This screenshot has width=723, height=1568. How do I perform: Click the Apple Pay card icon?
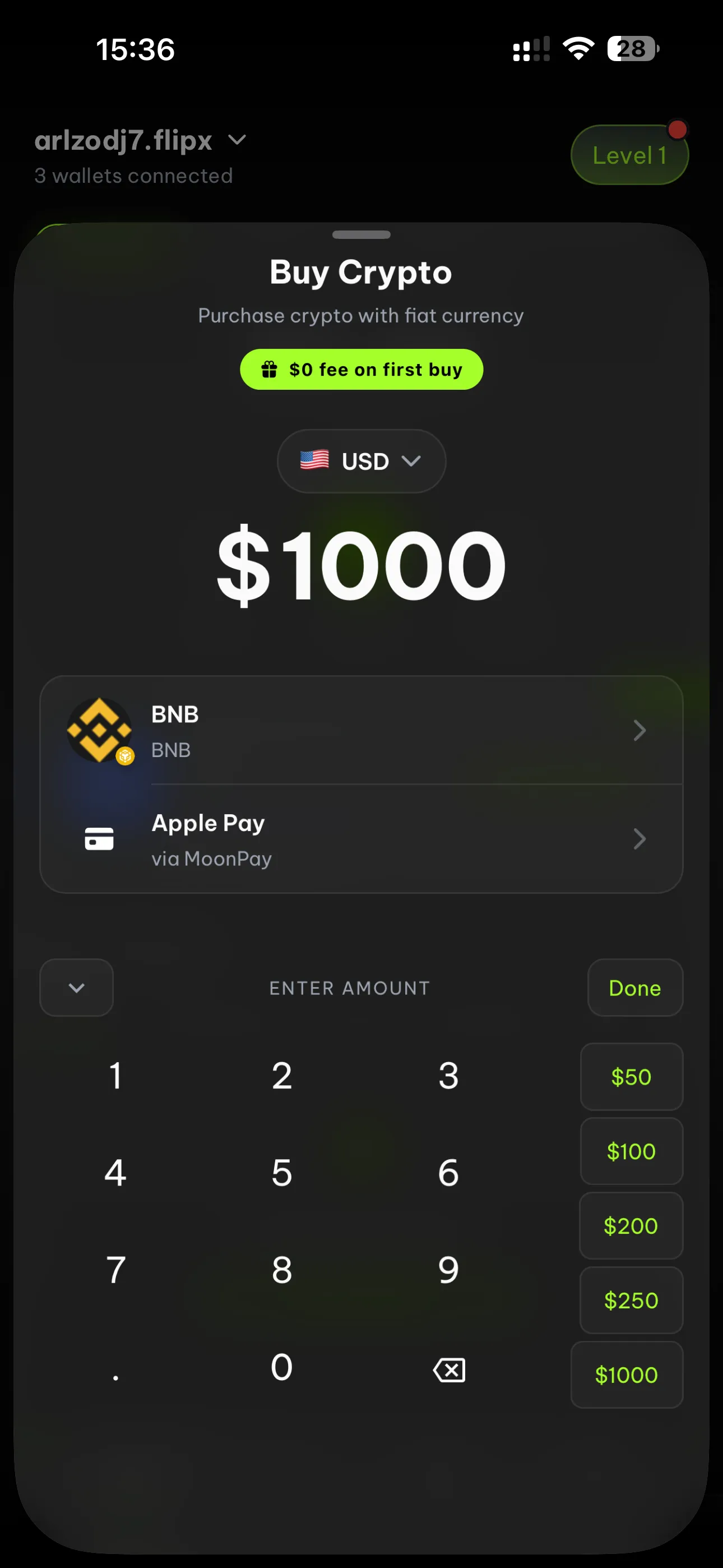(100, 838)
